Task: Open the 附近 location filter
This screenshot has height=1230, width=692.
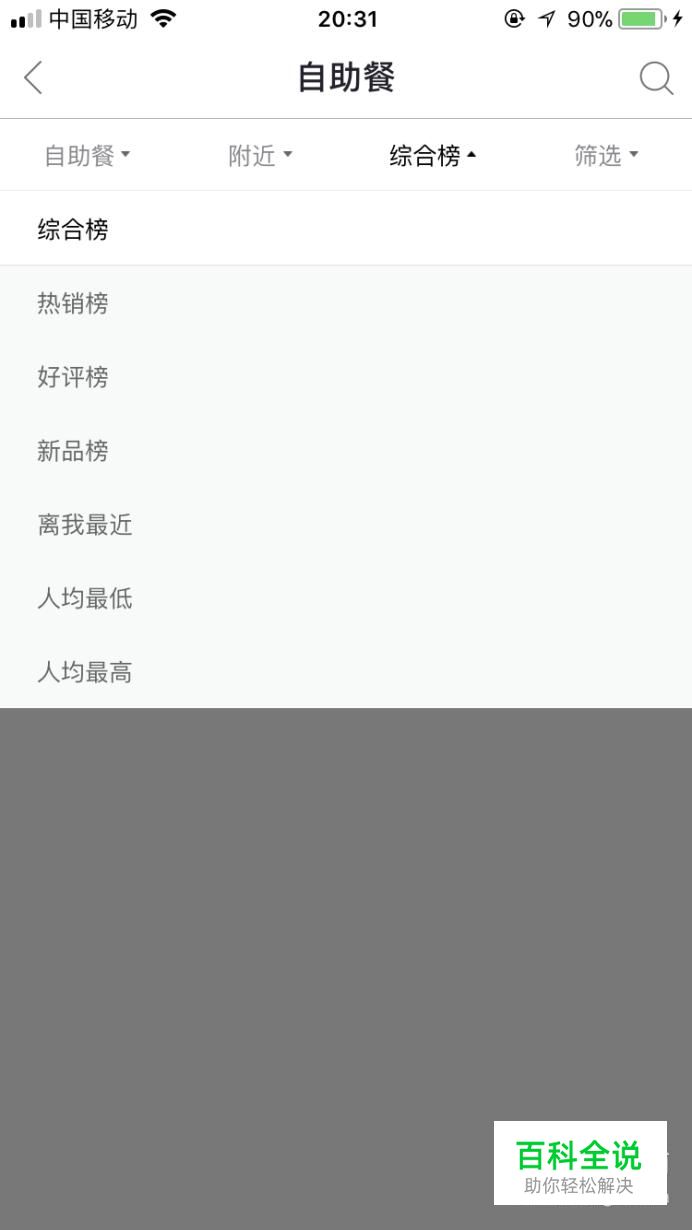Action: (260, 155)
